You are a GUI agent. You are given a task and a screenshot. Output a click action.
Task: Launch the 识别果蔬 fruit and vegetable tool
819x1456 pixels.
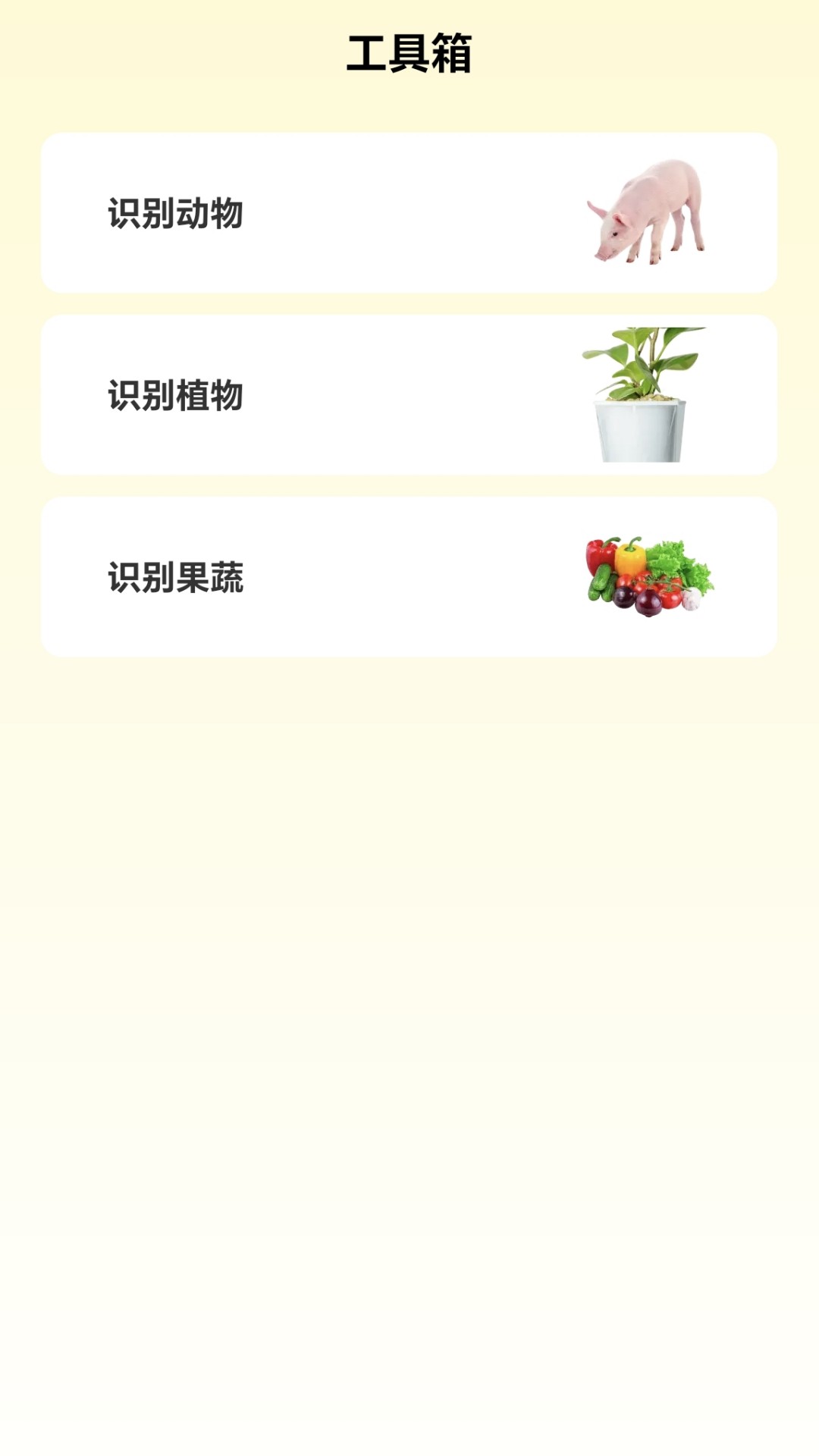pos(409,577)
